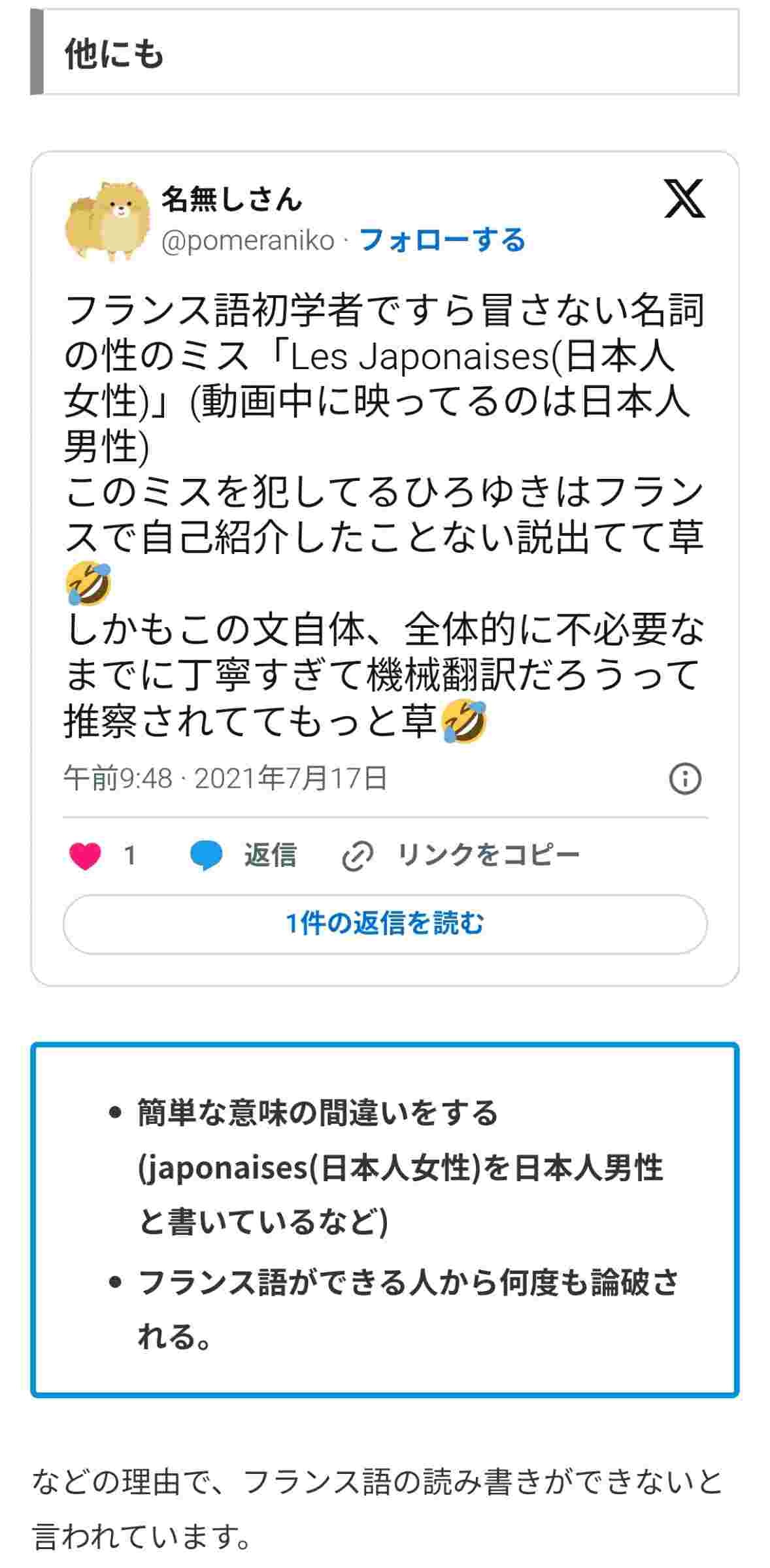
Task: Like the embedded tweet with the heart
Action: click(x=86, y=856)
